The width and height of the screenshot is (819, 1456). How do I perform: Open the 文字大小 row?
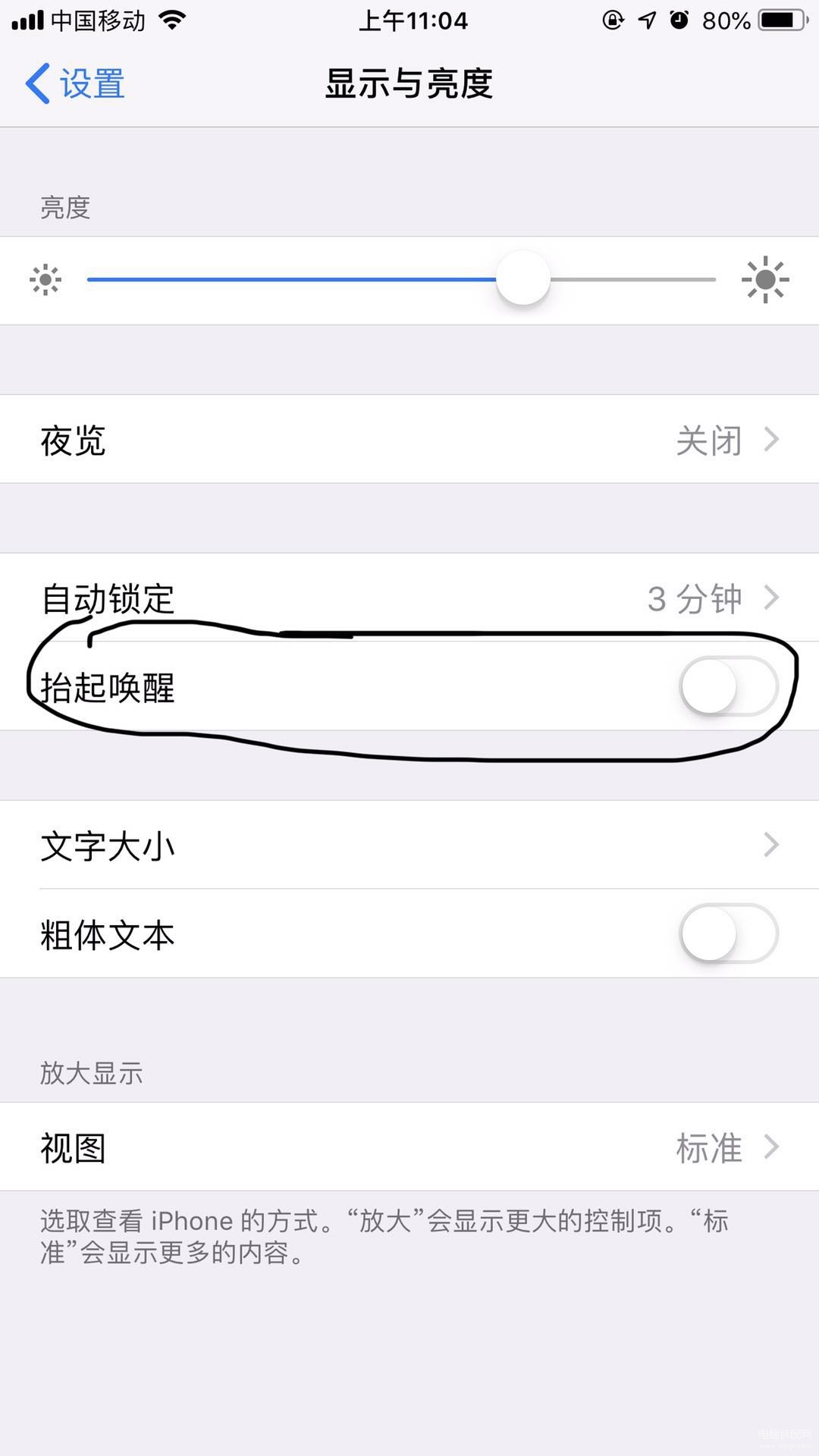tap(409, 845)
